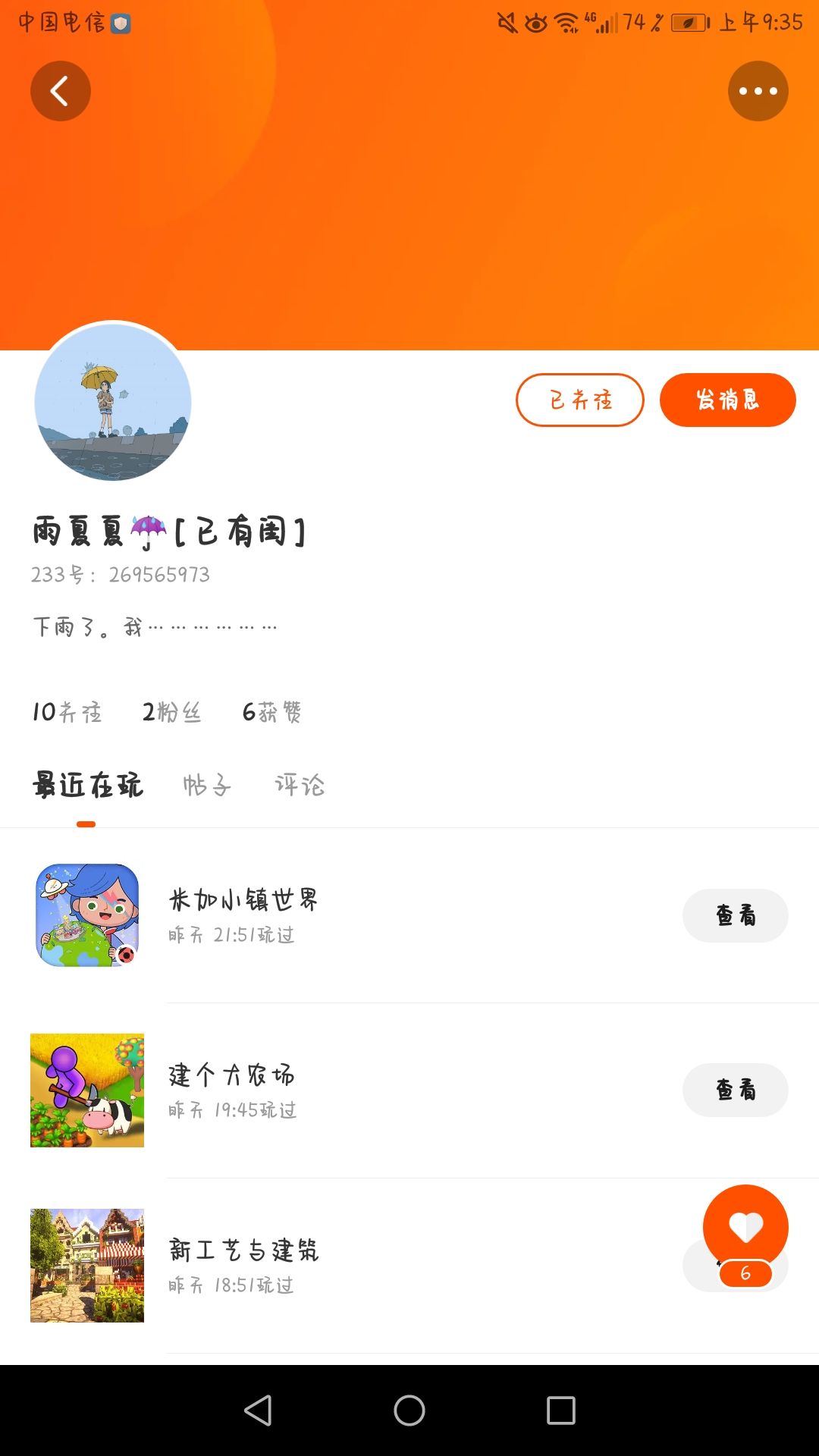This screenshot has width=819, height=1456.
Task: Open the 建个大农场 game entry
Action: click(231, 1090)
